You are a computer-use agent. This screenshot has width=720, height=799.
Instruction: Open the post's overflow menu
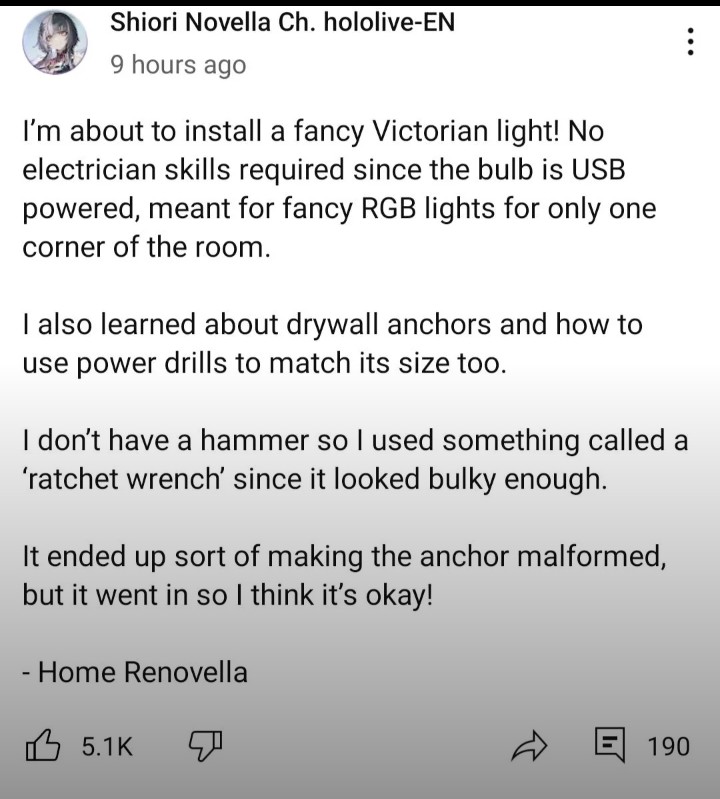(689, 42)
